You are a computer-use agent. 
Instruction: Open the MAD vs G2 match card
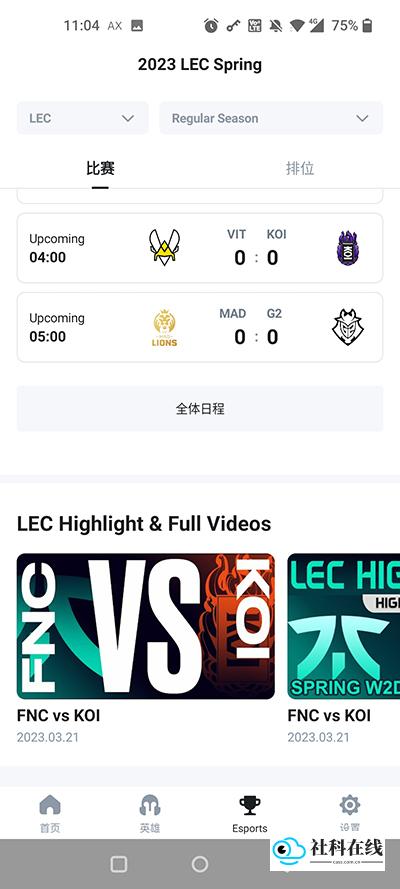point(200,327)
